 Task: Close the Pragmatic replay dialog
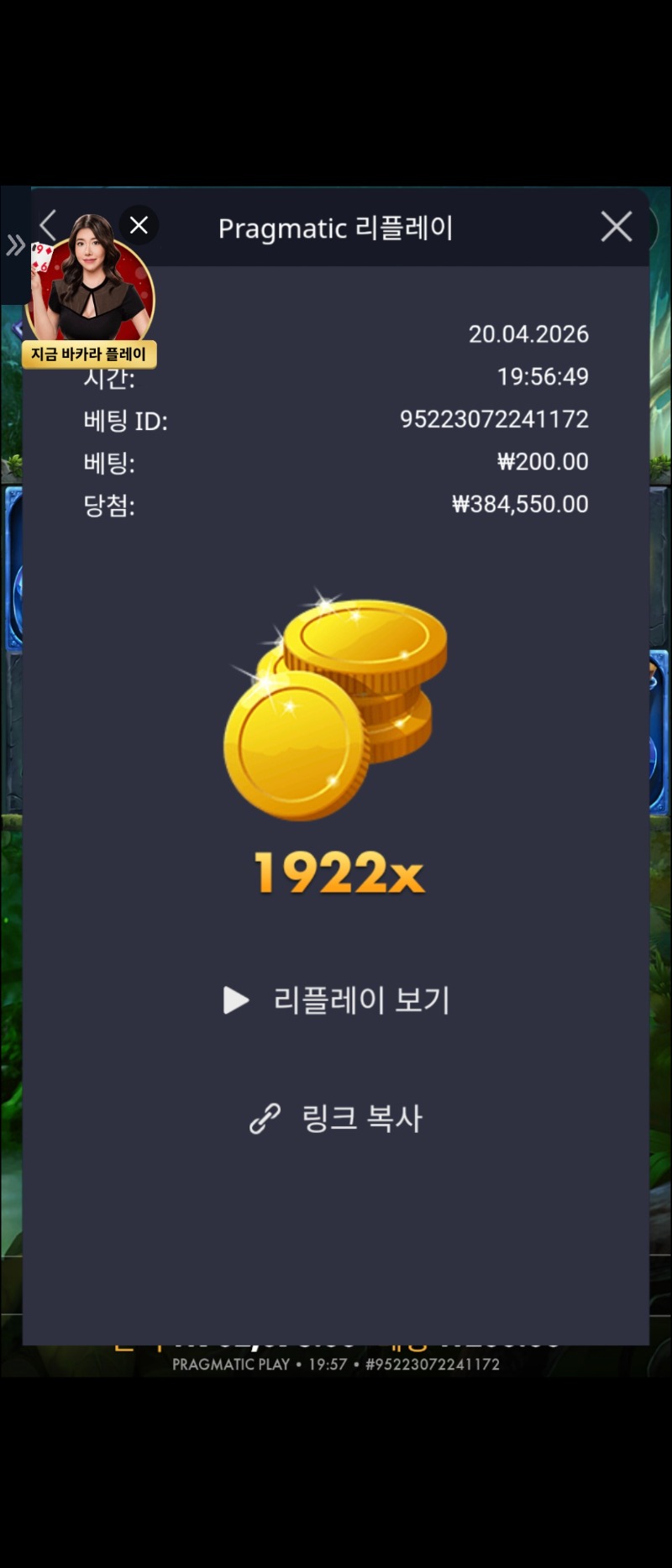click(x=617, y=227)
